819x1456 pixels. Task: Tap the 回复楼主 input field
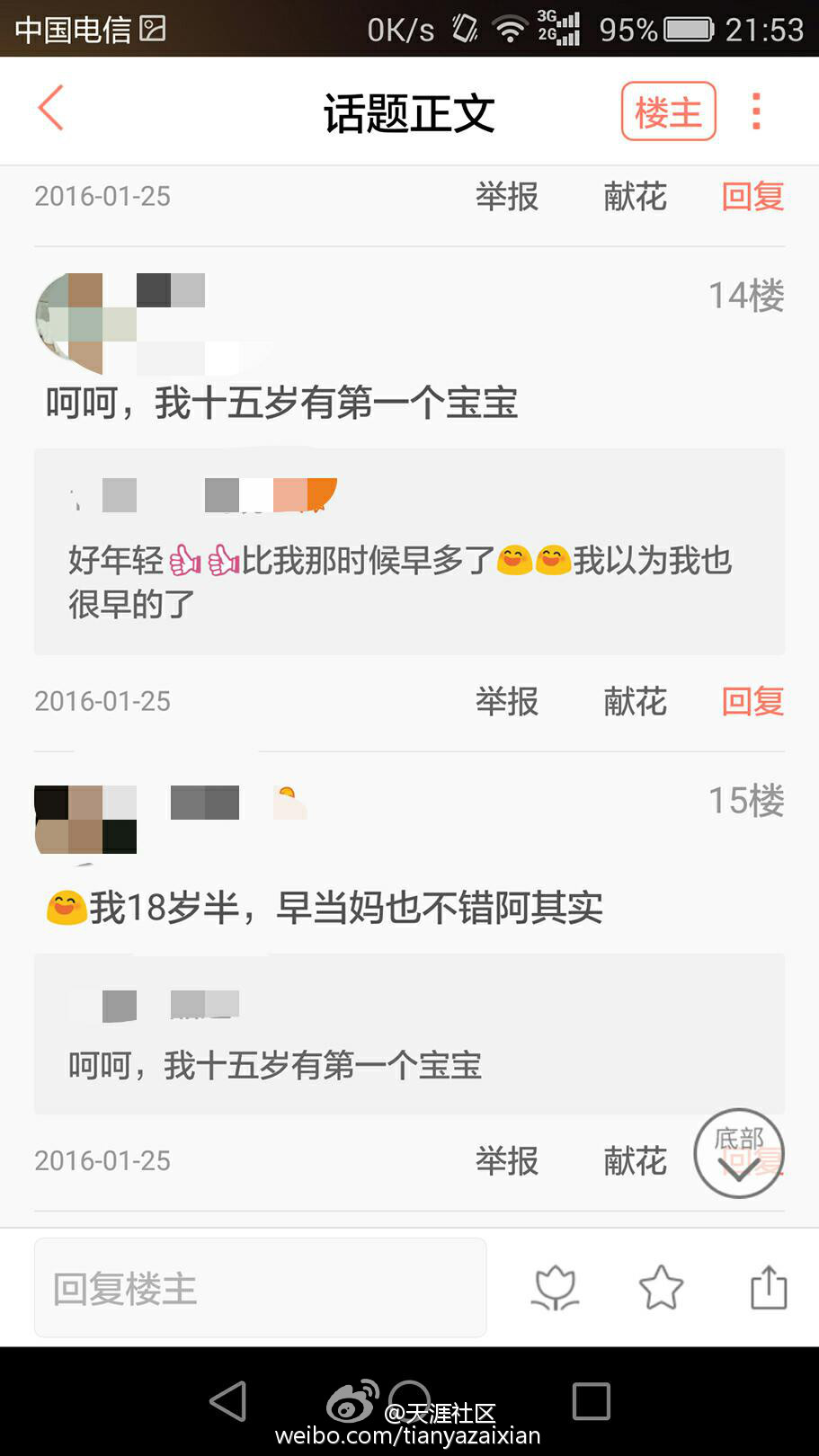[260, 1288]
